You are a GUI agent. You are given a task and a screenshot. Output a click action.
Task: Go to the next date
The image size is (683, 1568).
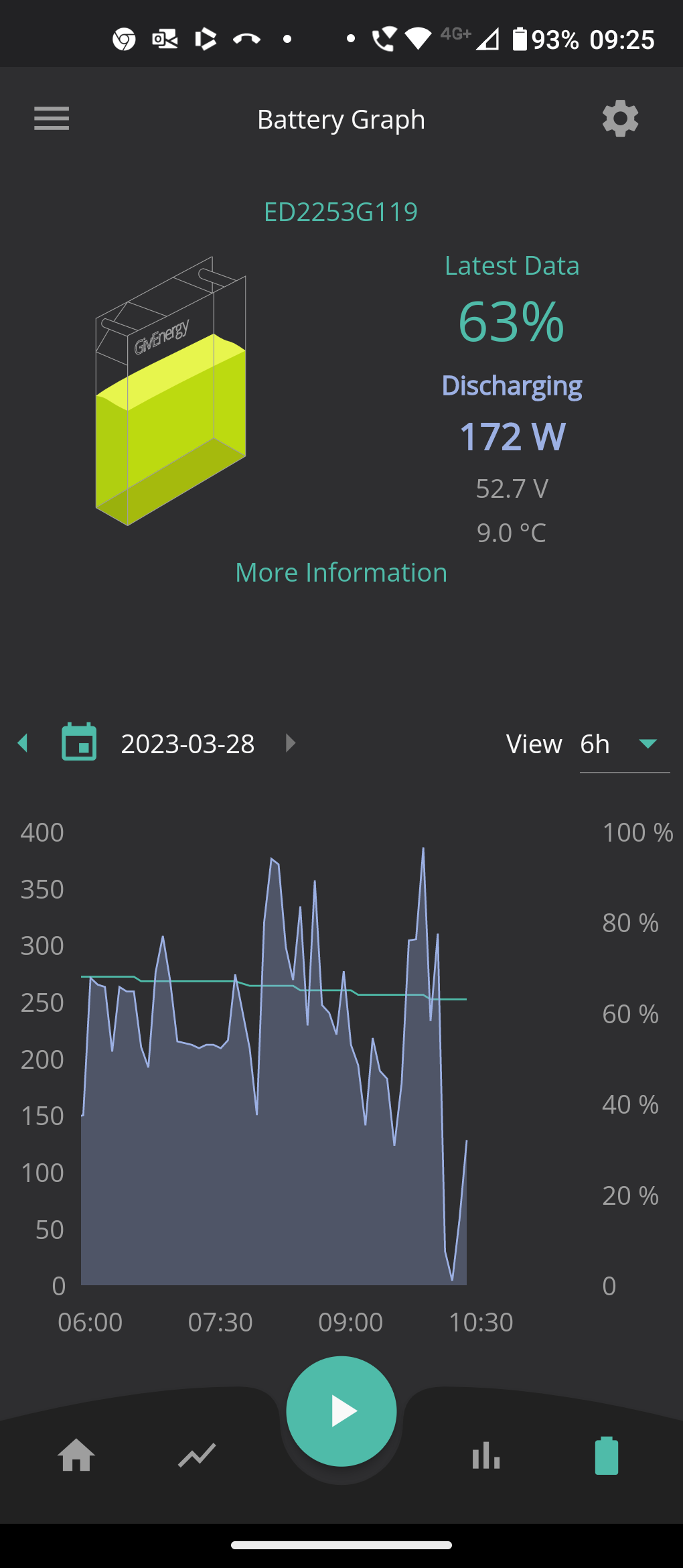(x=291, y=743)
